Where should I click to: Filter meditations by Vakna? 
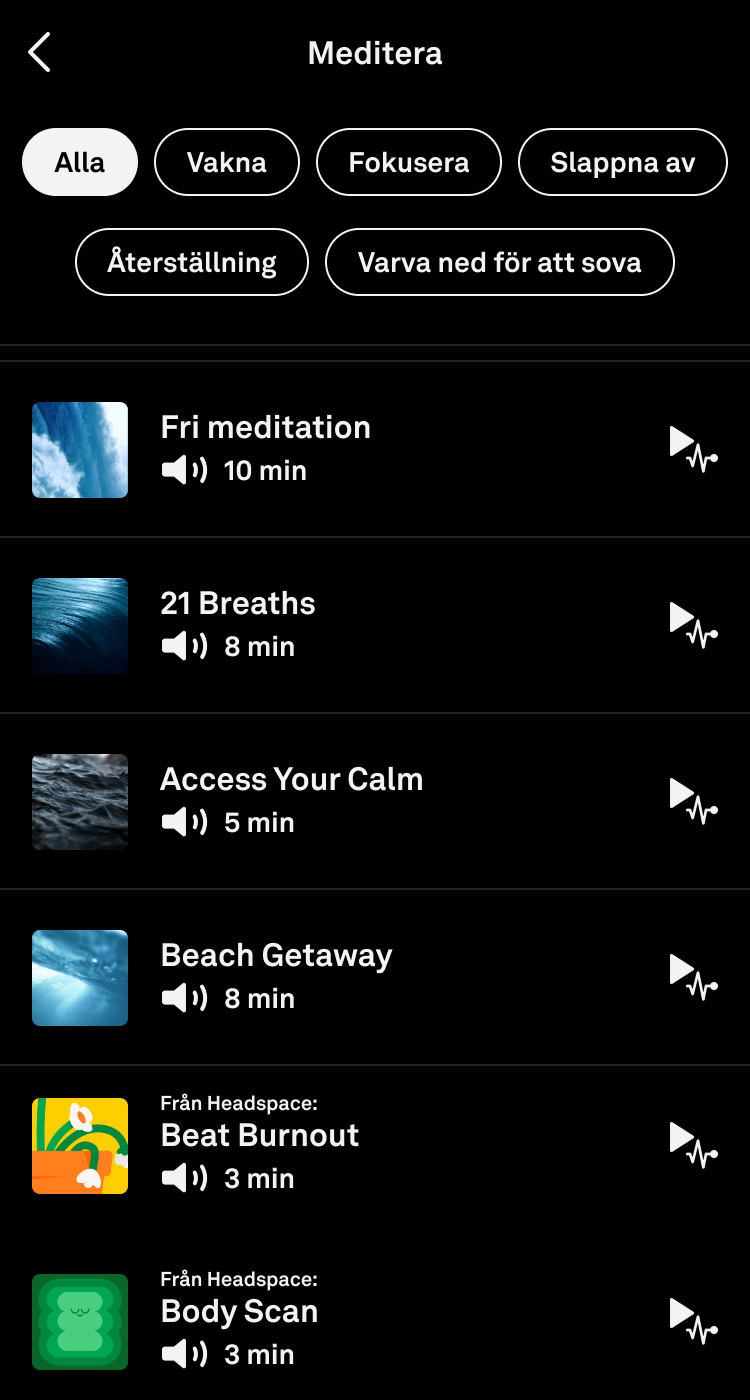pos(227,162)
